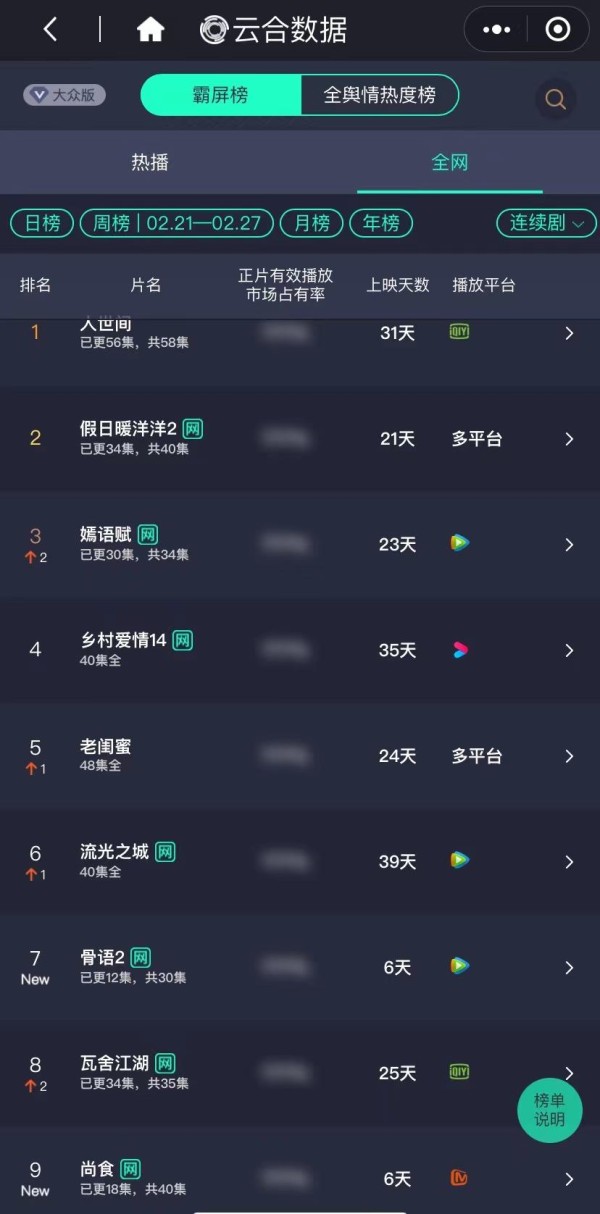Open details for 假日暖洋洋2
The image size is (600, 1214).
[300, 439]
